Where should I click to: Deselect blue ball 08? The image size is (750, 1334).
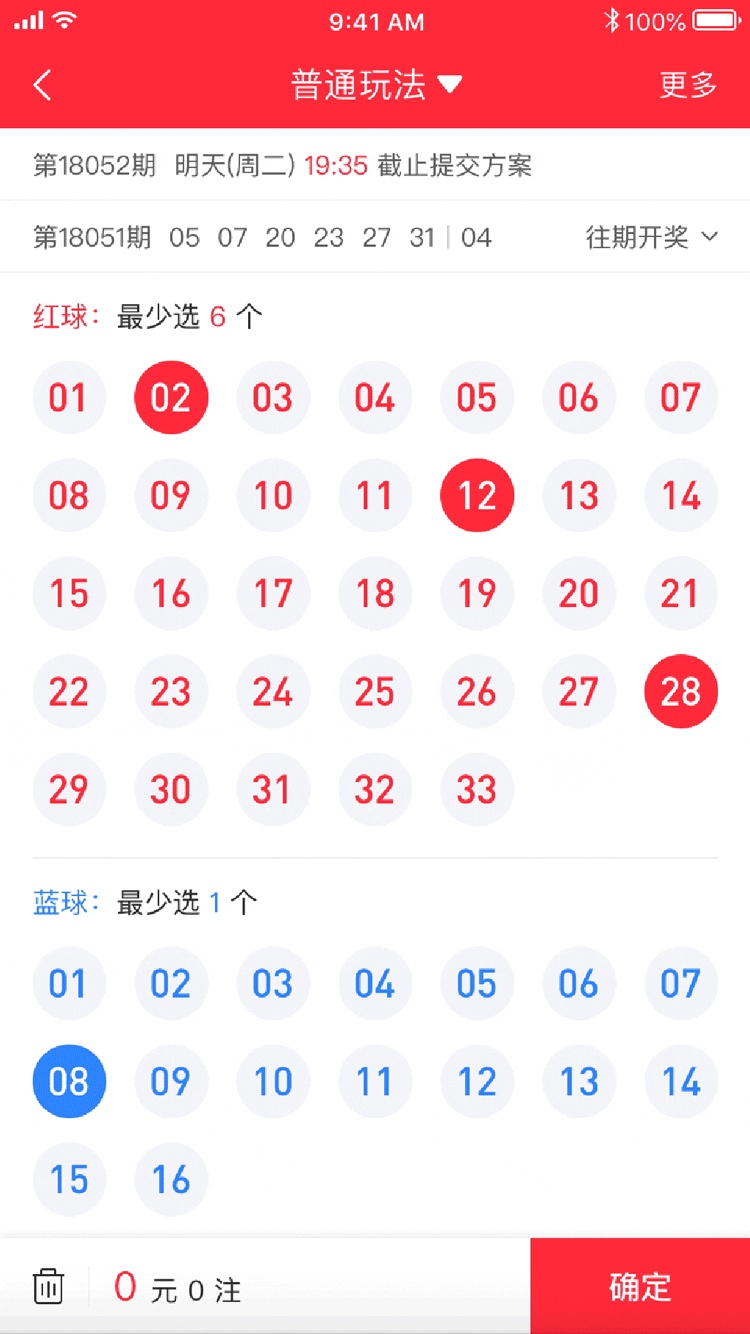(x=69, y=1082)
